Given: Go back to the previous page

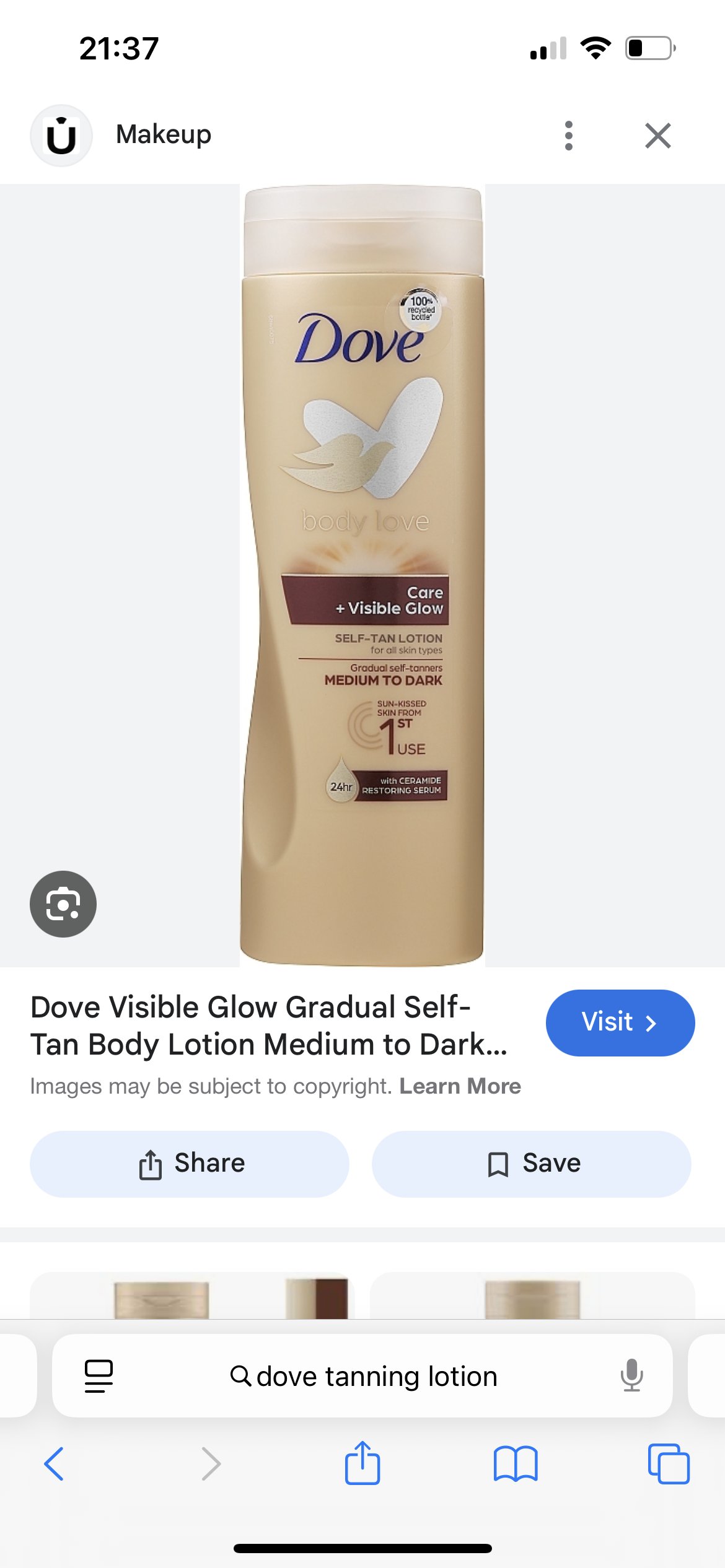Looking at the screenshot, I should click(55, 1464).
